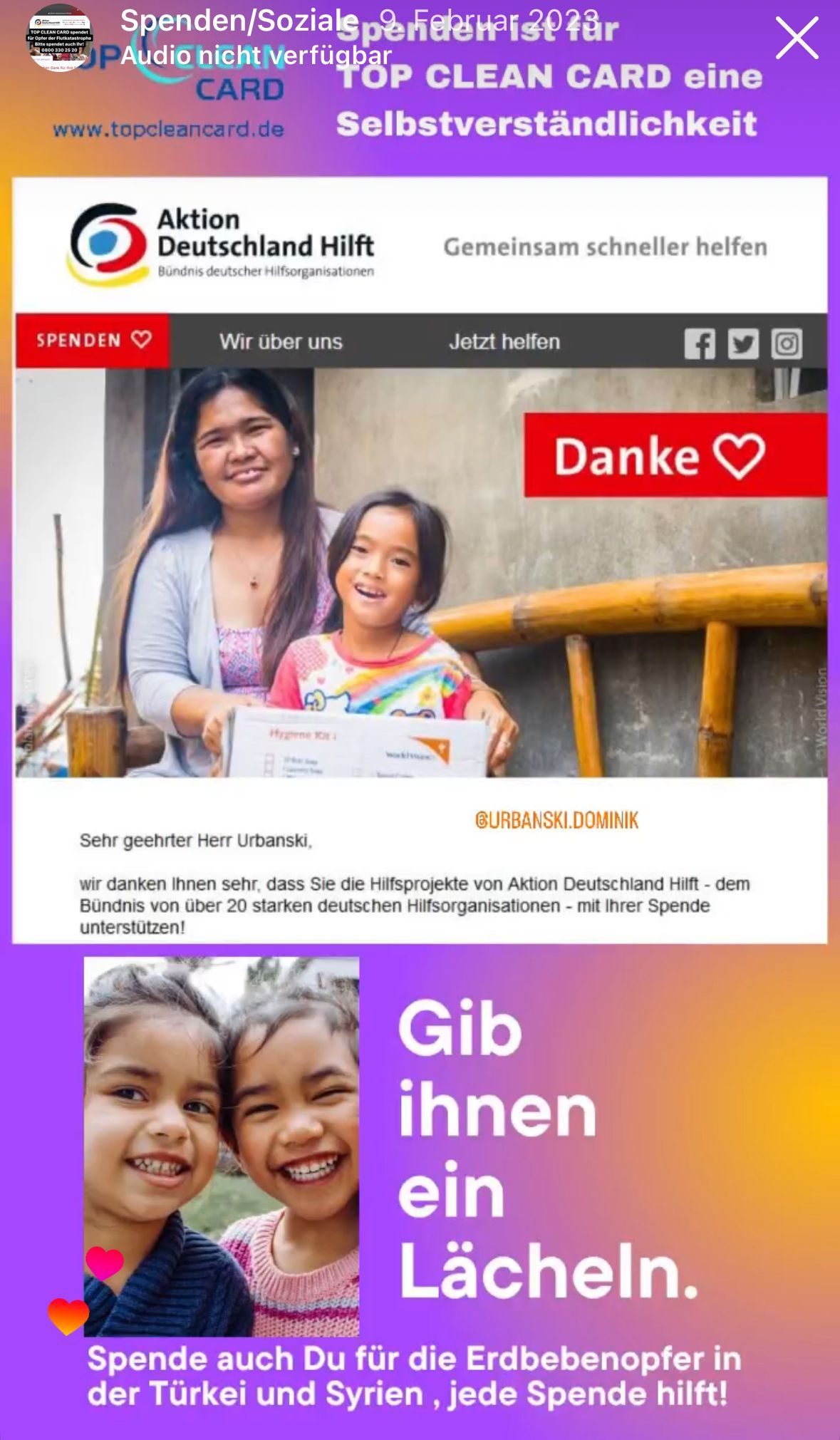
Task: Tap the @URBANSKI.DOMINIK mention
Action: [x=556, y=821]
